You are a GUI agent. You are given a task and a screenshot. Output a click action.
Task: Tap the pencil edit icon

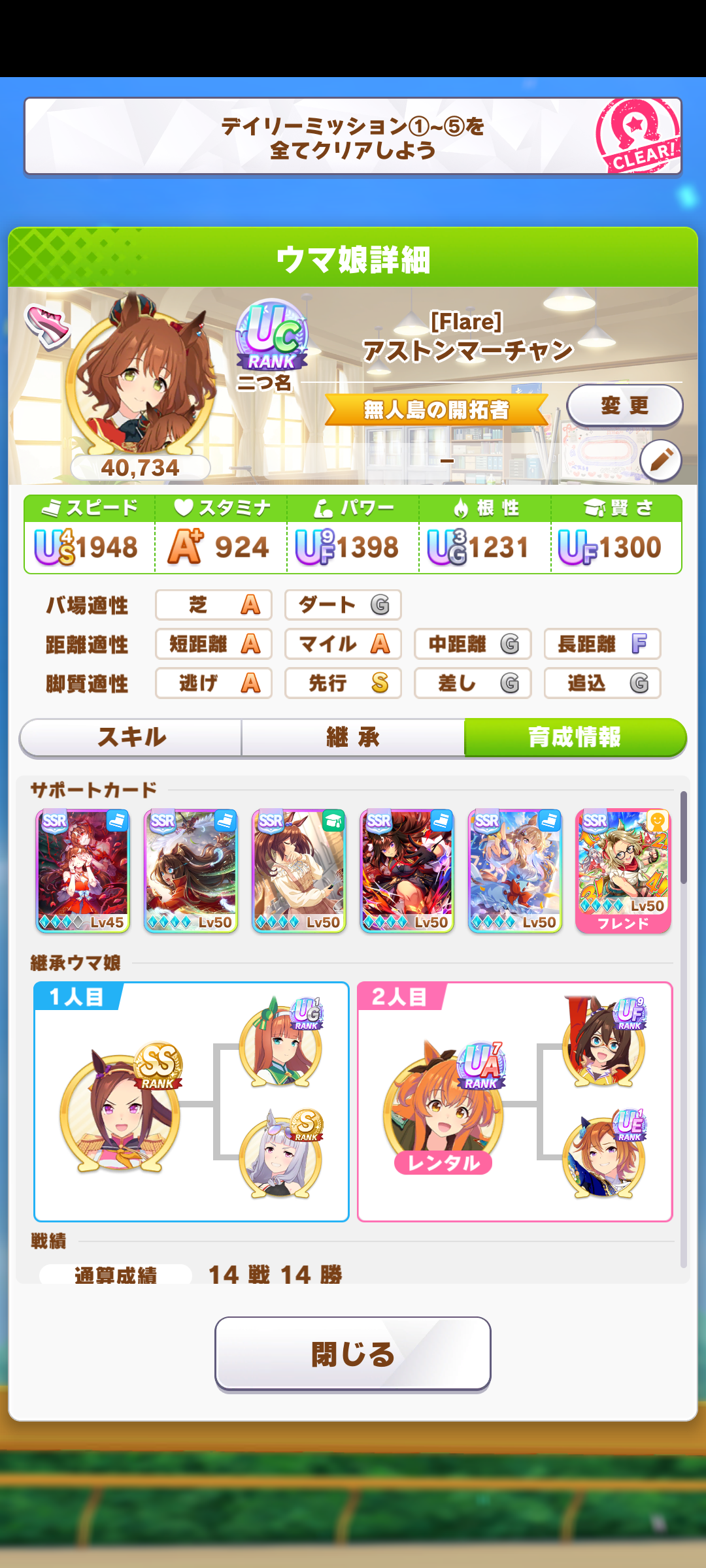(660, 460)
